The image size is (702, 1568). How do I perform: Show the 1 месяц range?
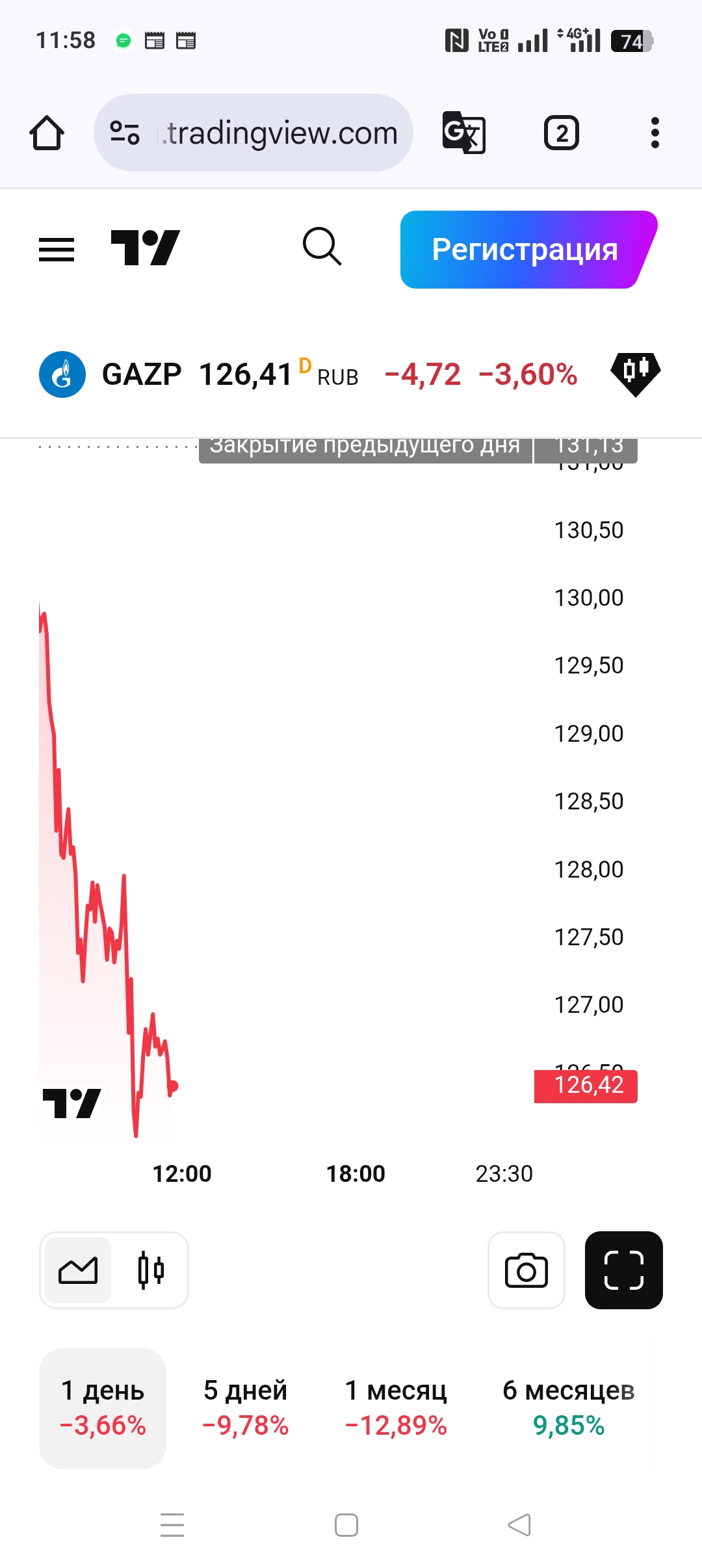(x=396, y=1408)
